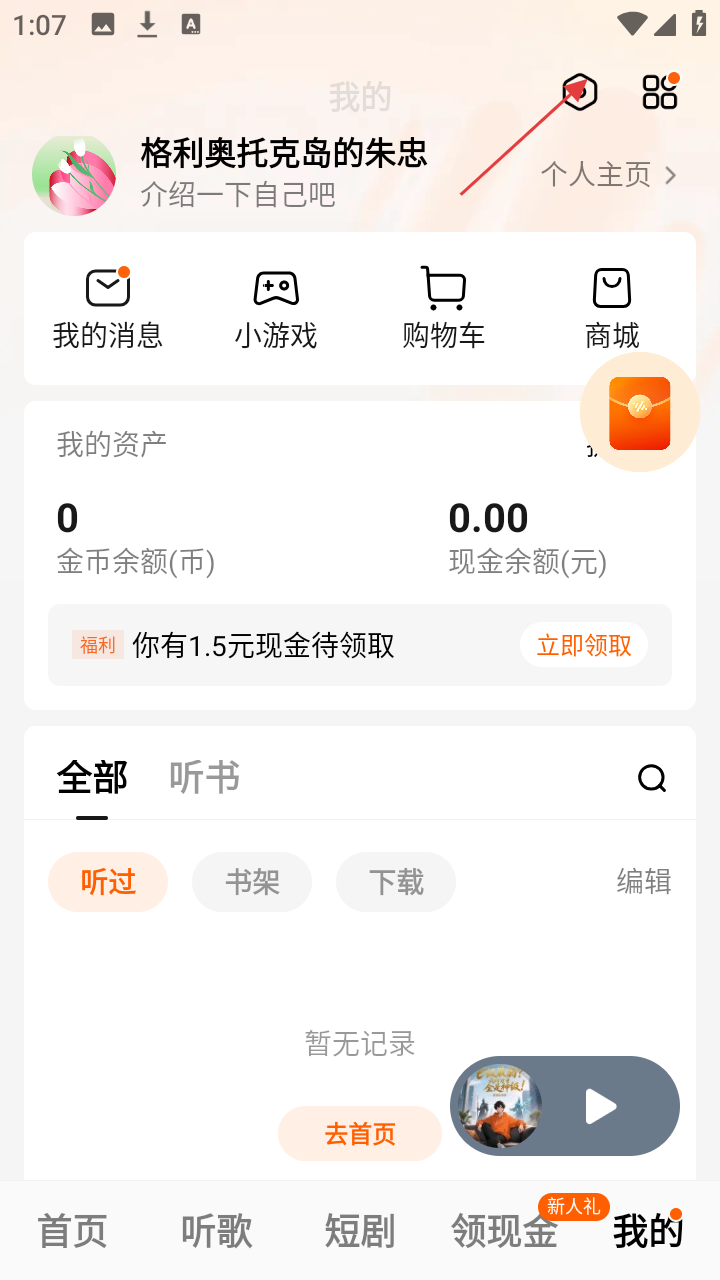Select the 全部 tab
This screenshot has width=720, height=1280.
click(92, 777)
